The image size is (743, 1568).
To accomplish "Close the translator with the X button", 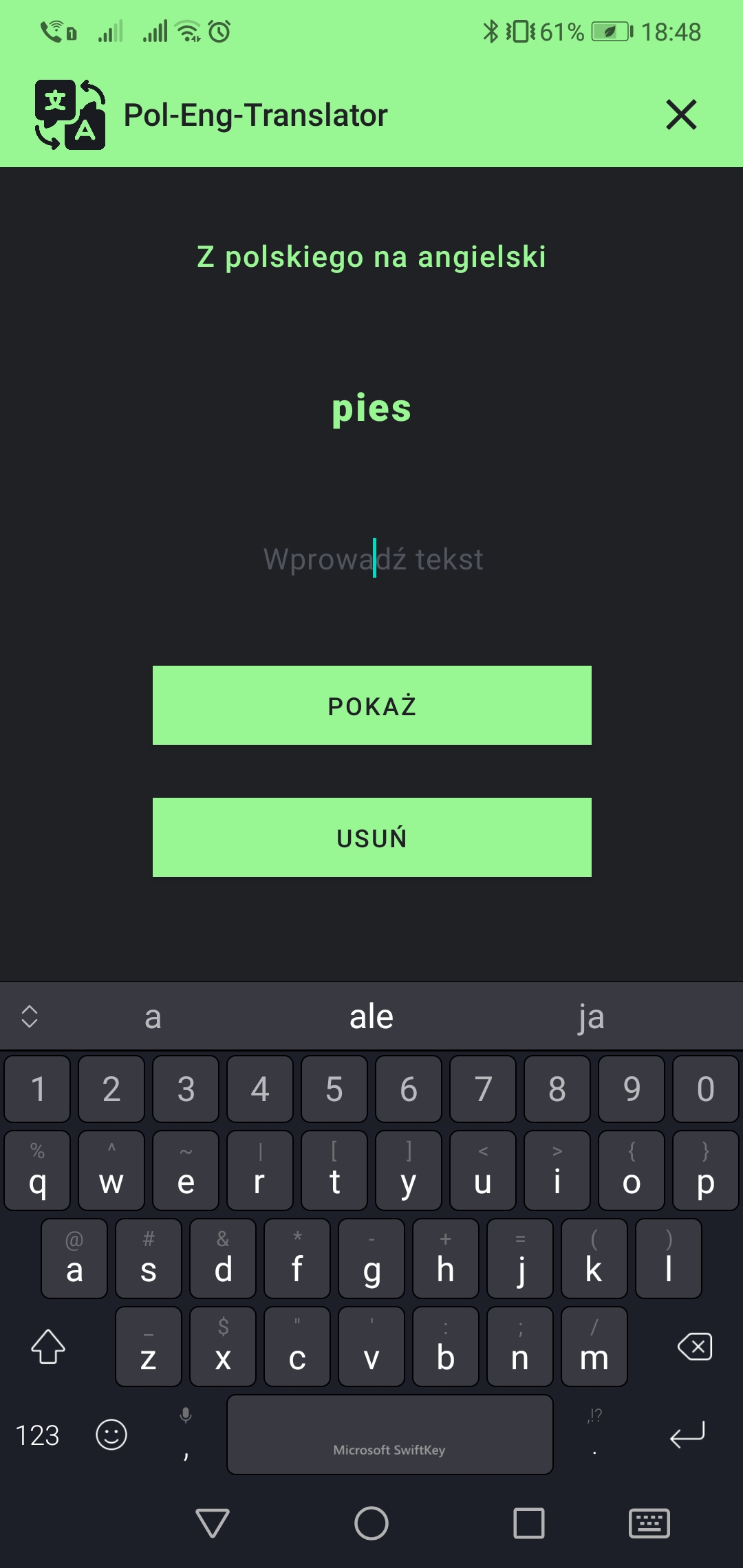I will click(681, 115).
